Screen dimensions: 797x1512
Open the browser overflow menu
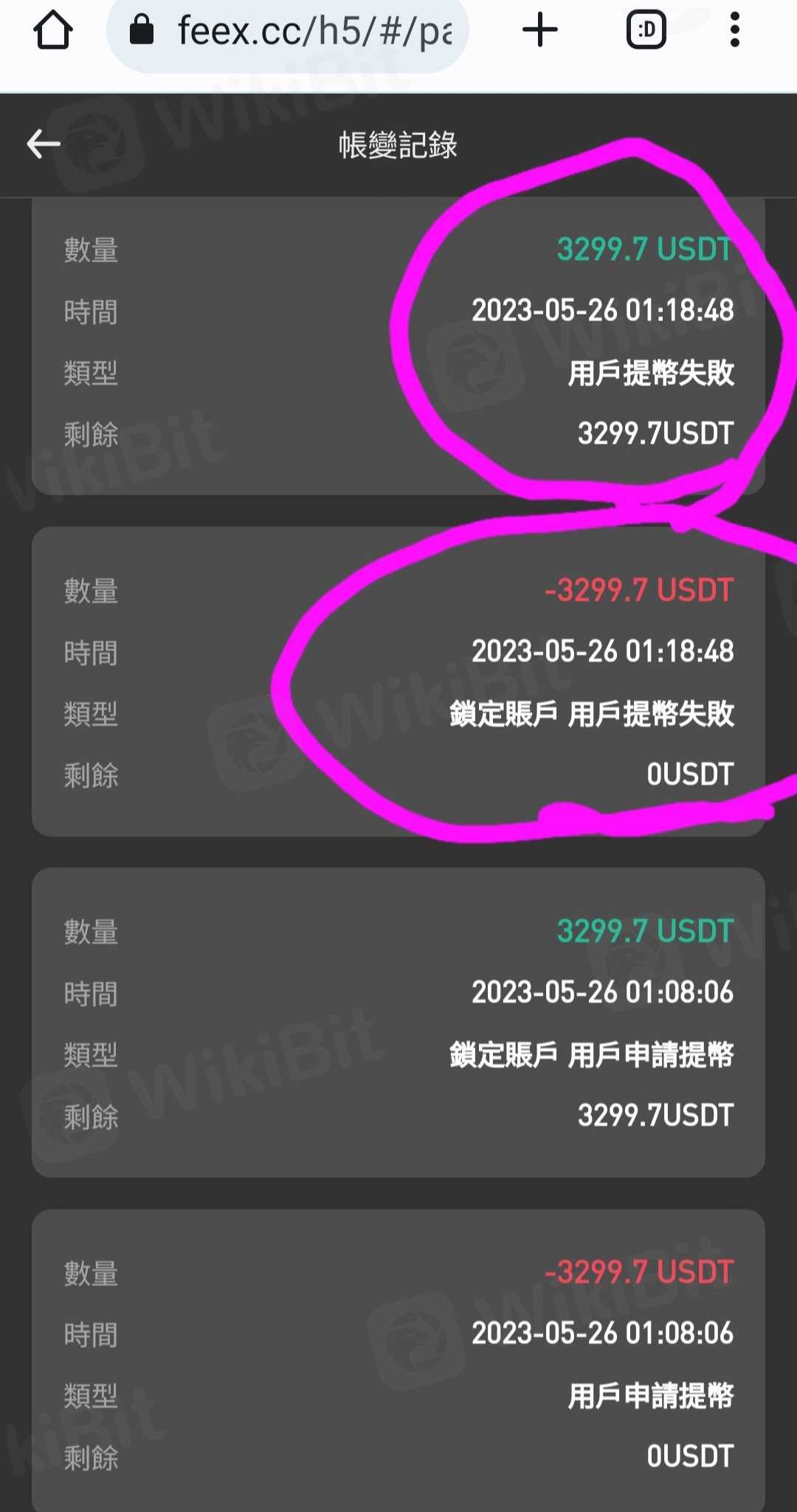(734, 30)
